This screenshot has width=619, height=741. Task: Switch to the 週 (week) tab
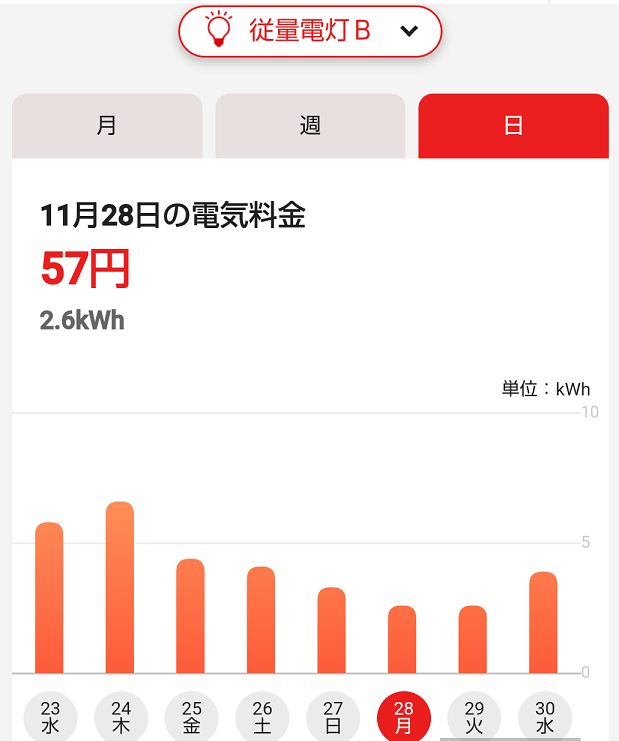click(x=310, y=126)
